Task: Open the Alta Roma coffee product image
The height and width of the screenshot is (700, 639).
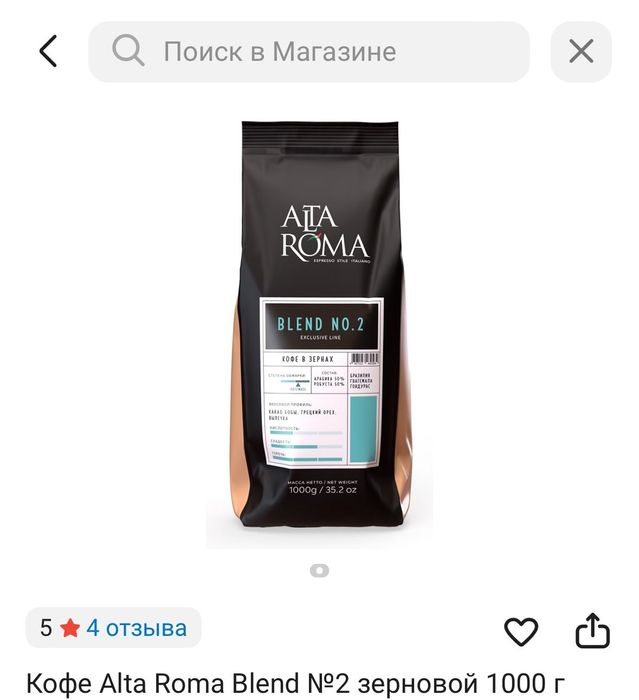Action: pyautogui.click(x=319, y=335)
